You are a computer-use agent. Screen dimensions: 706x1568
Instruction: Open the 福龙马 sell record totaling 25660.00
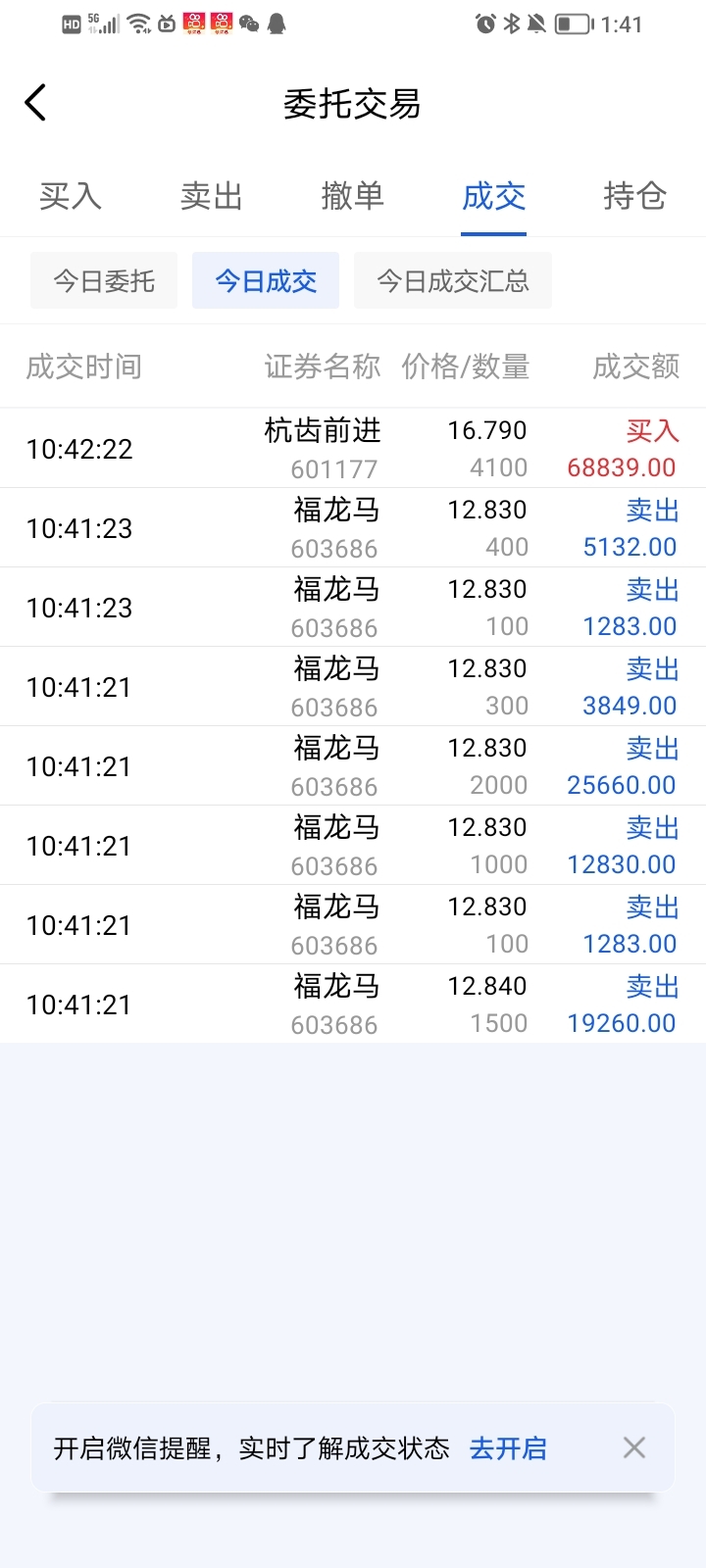[353, 765]
